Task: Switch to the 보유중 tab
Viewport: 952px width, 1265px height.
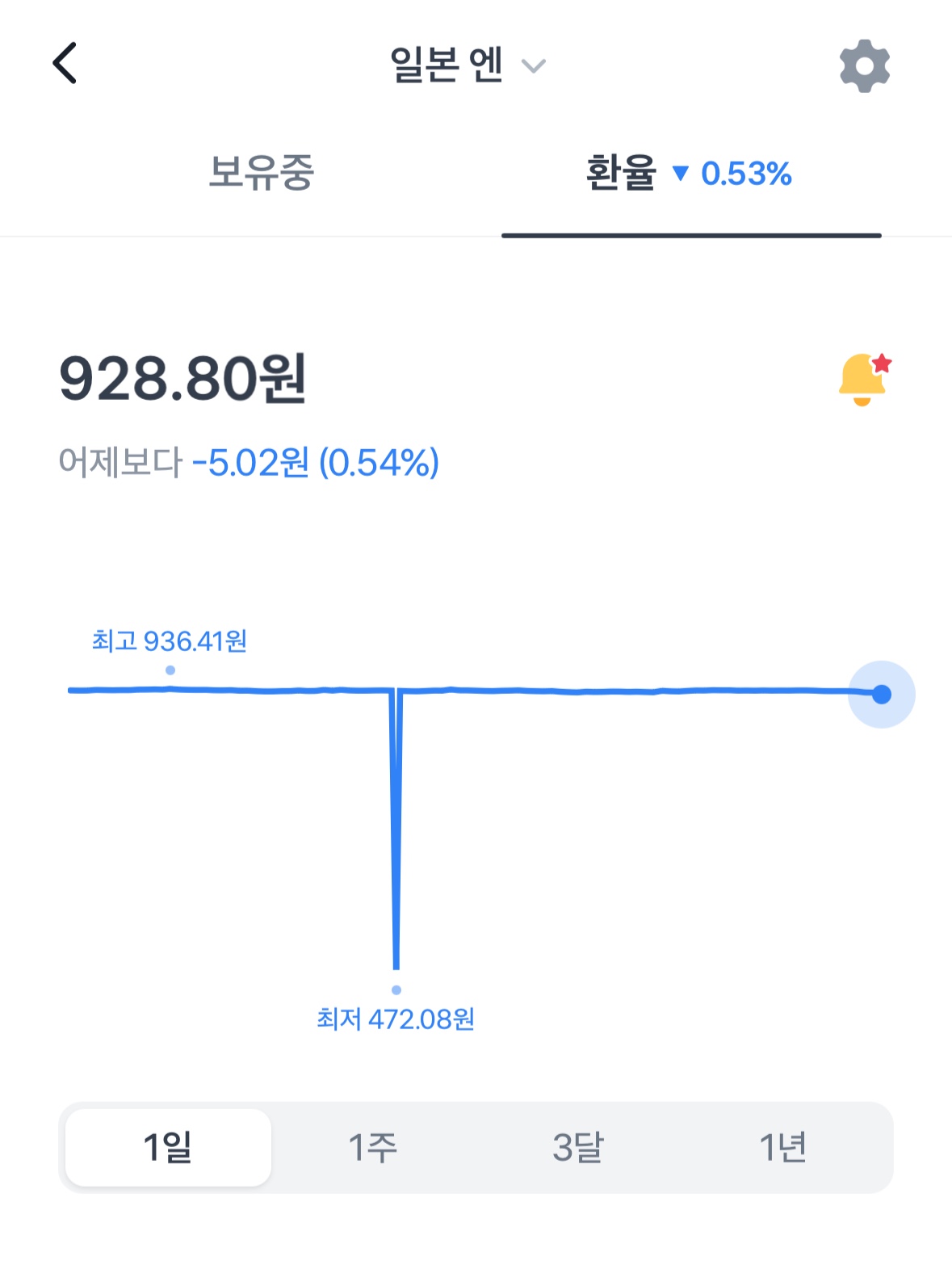Action: coord(261,173)
